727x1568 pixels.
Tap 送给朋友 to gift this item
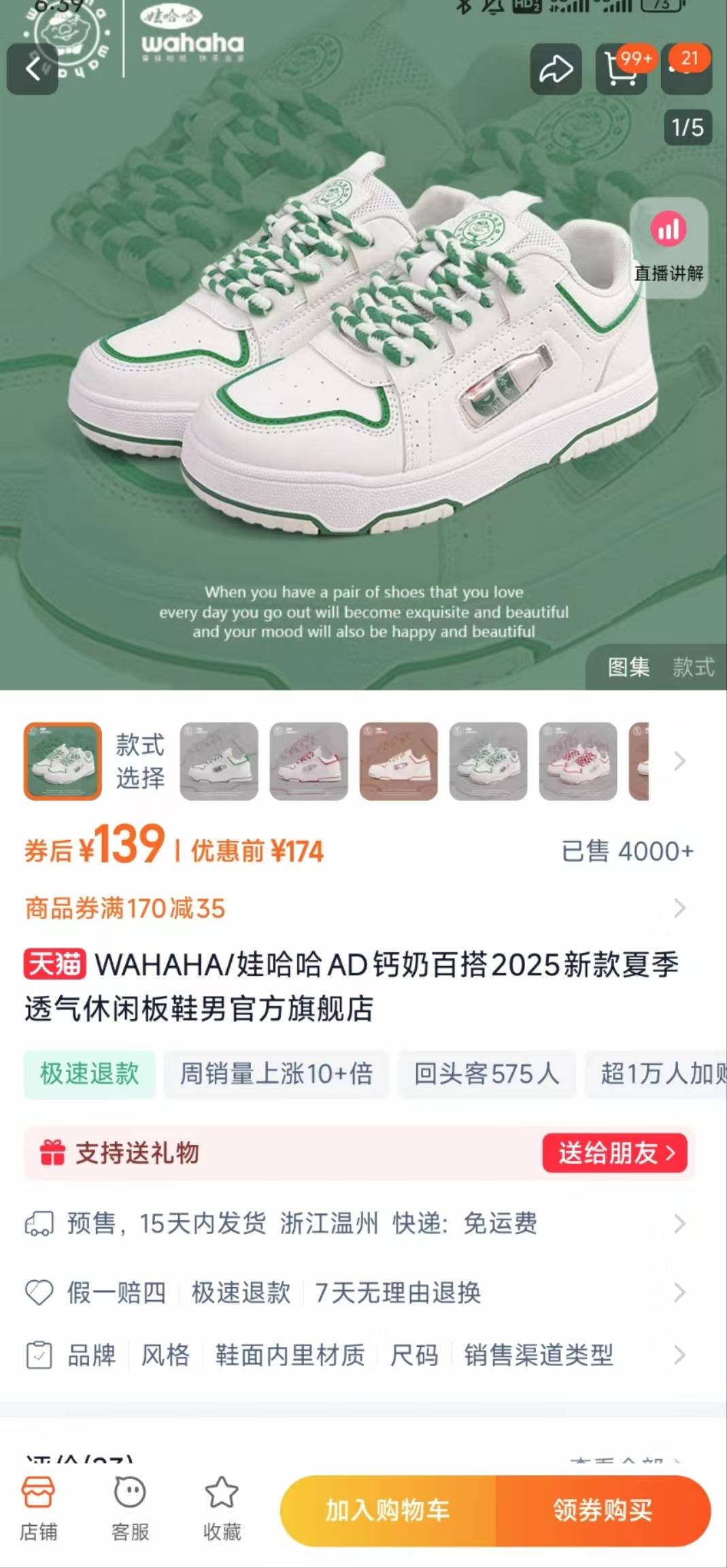point(615,1153)
